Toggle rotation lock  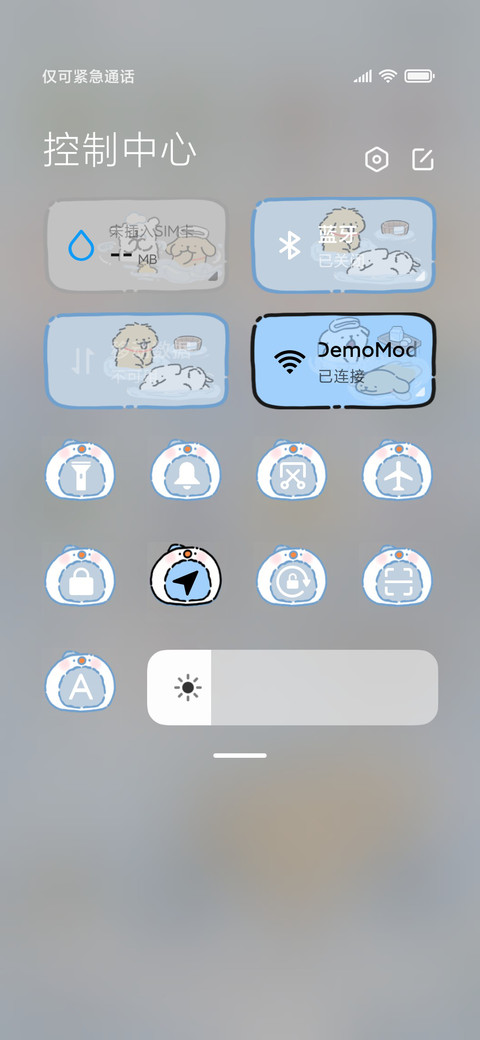tap(292, 575)
